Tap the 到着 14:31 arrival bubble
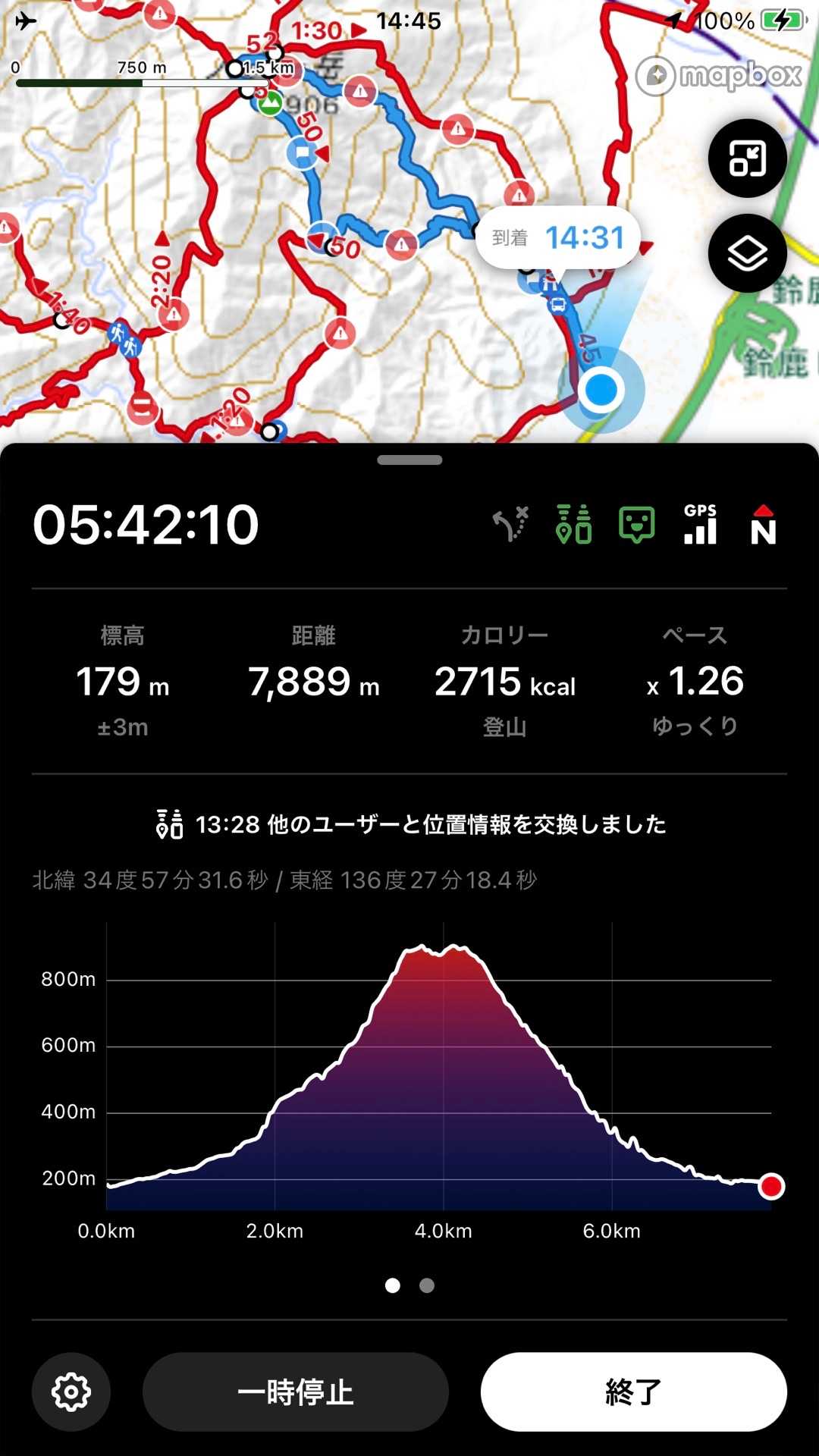This screenshot has height=1456, width=819. (x=558, y=238)
